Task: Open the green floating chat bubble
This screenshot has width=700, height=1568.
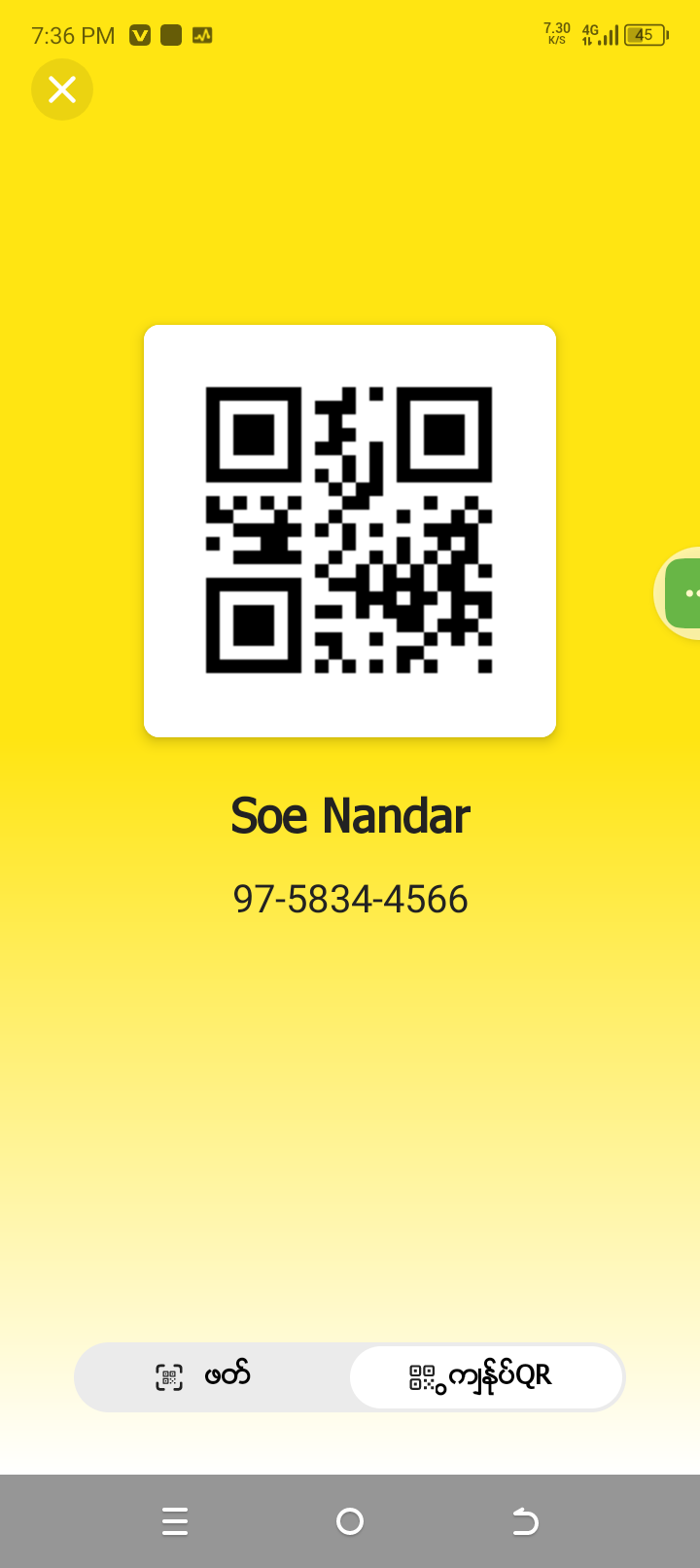Action: click(683, 593)
